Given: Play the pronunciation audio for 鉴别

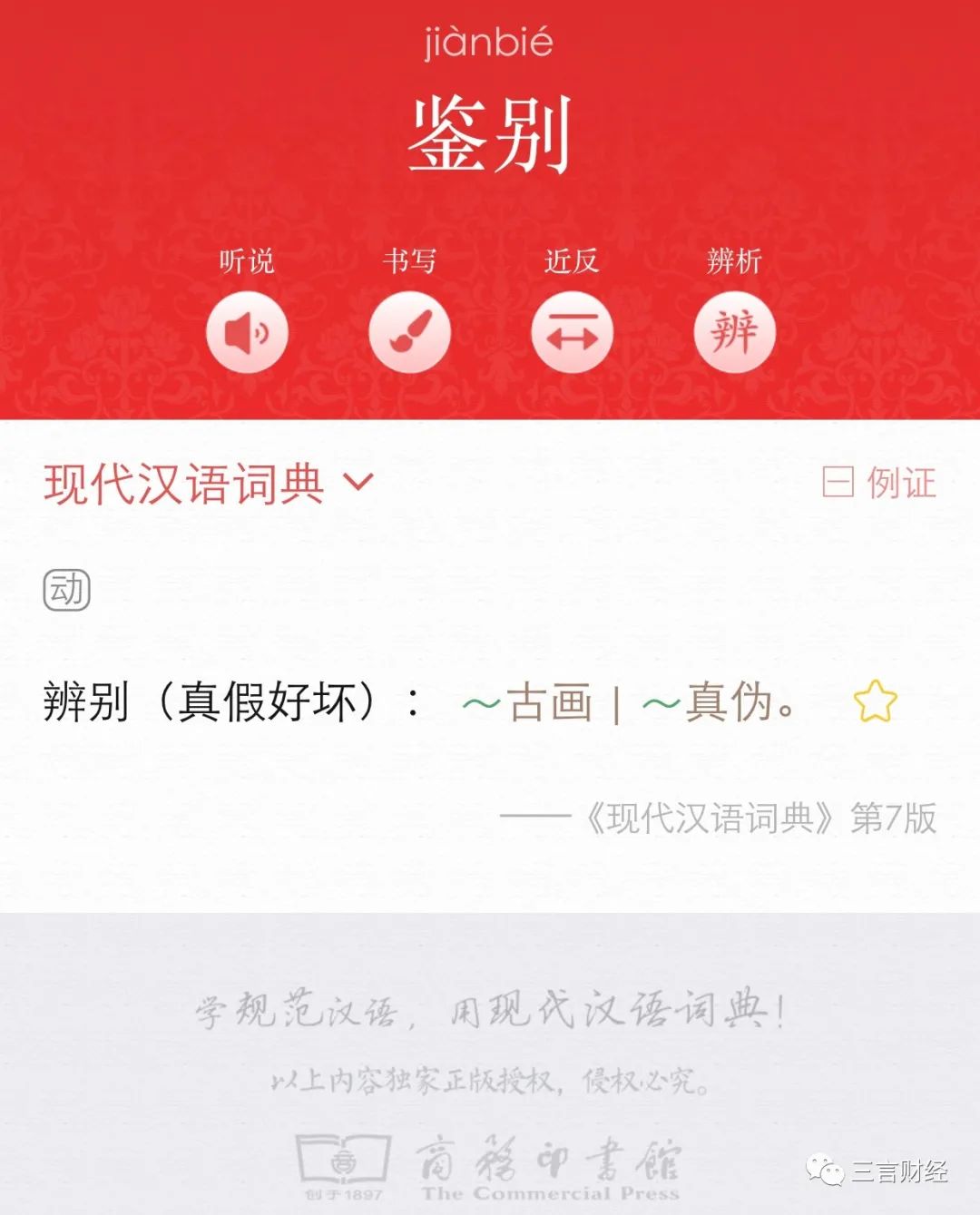Looking at the screenshot, I should (246, 332).
